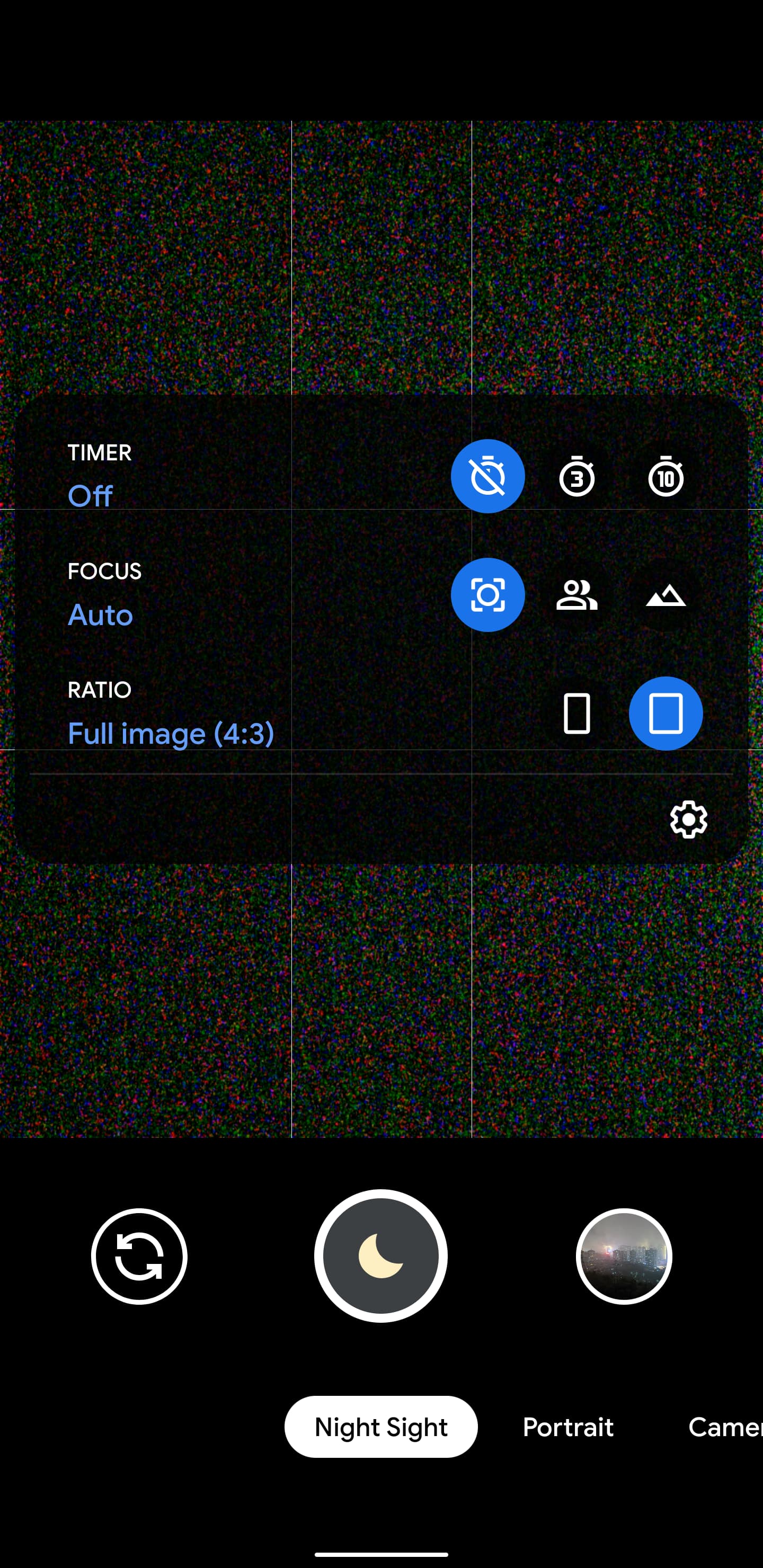This screenshot has width=763, height=1568.
Task: Tap the Full image (4:3) text
Action: 171,734
